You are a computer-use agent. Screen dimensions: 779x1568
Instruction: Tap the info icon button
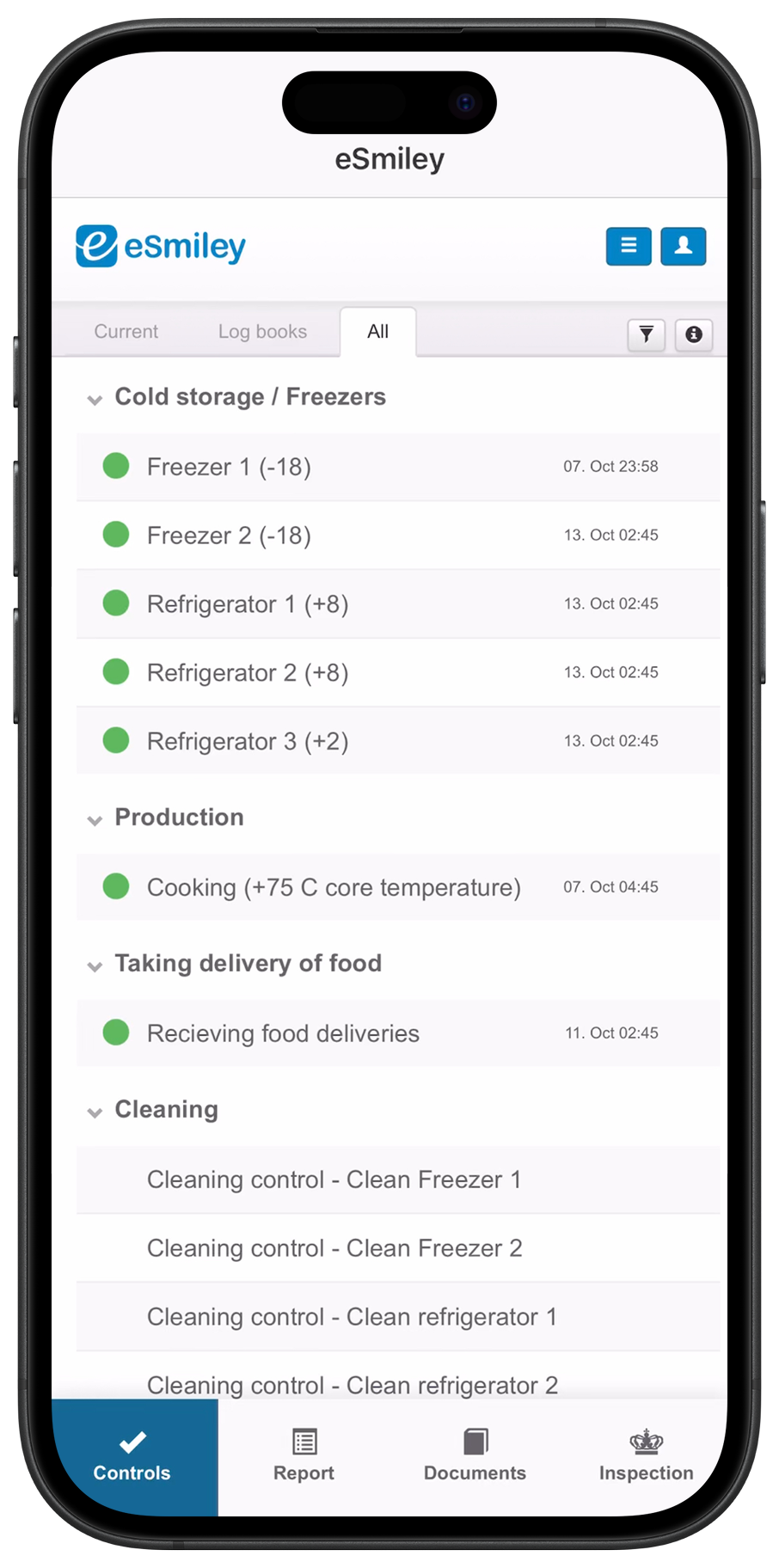[x=694, y=334]
